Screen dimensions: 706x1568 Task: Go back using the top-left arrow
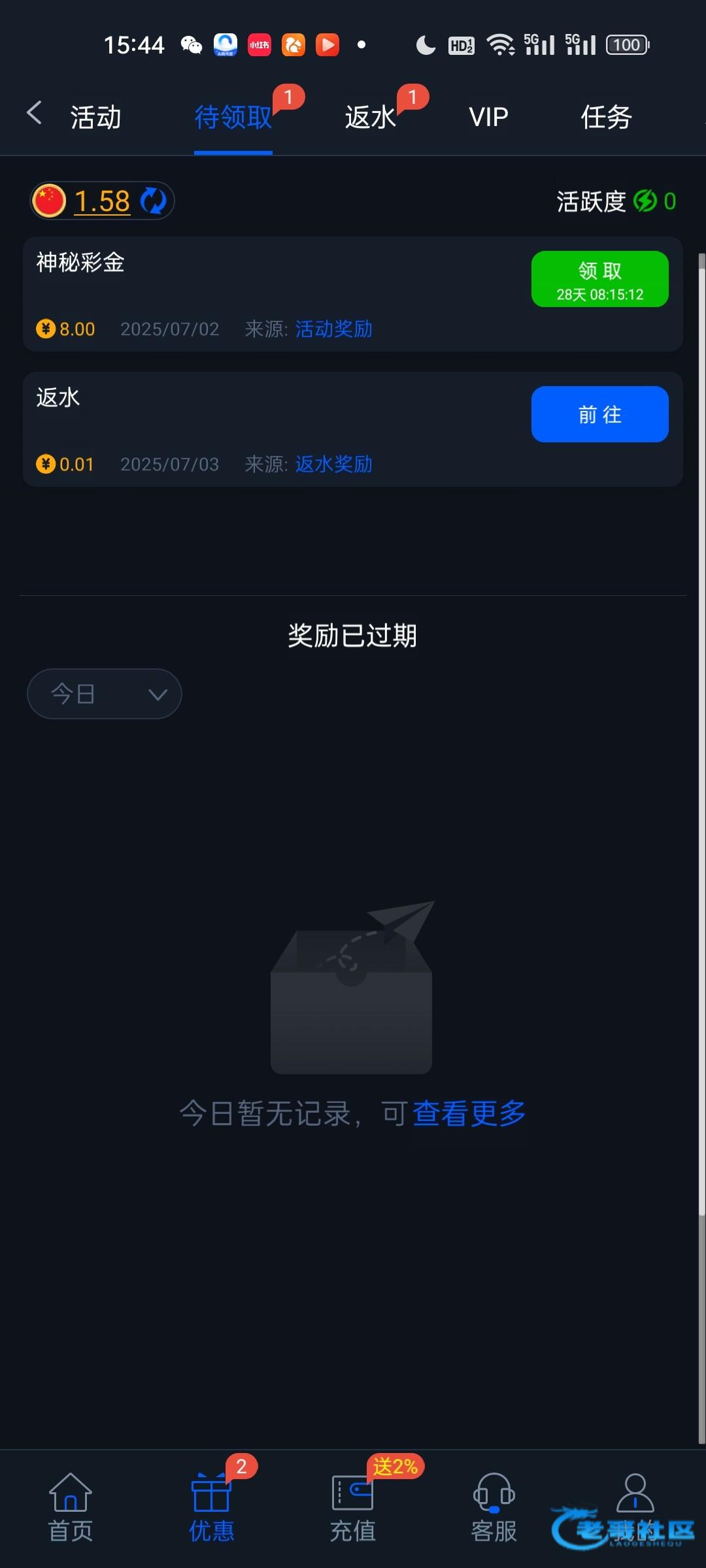click(x=34, y=114)
